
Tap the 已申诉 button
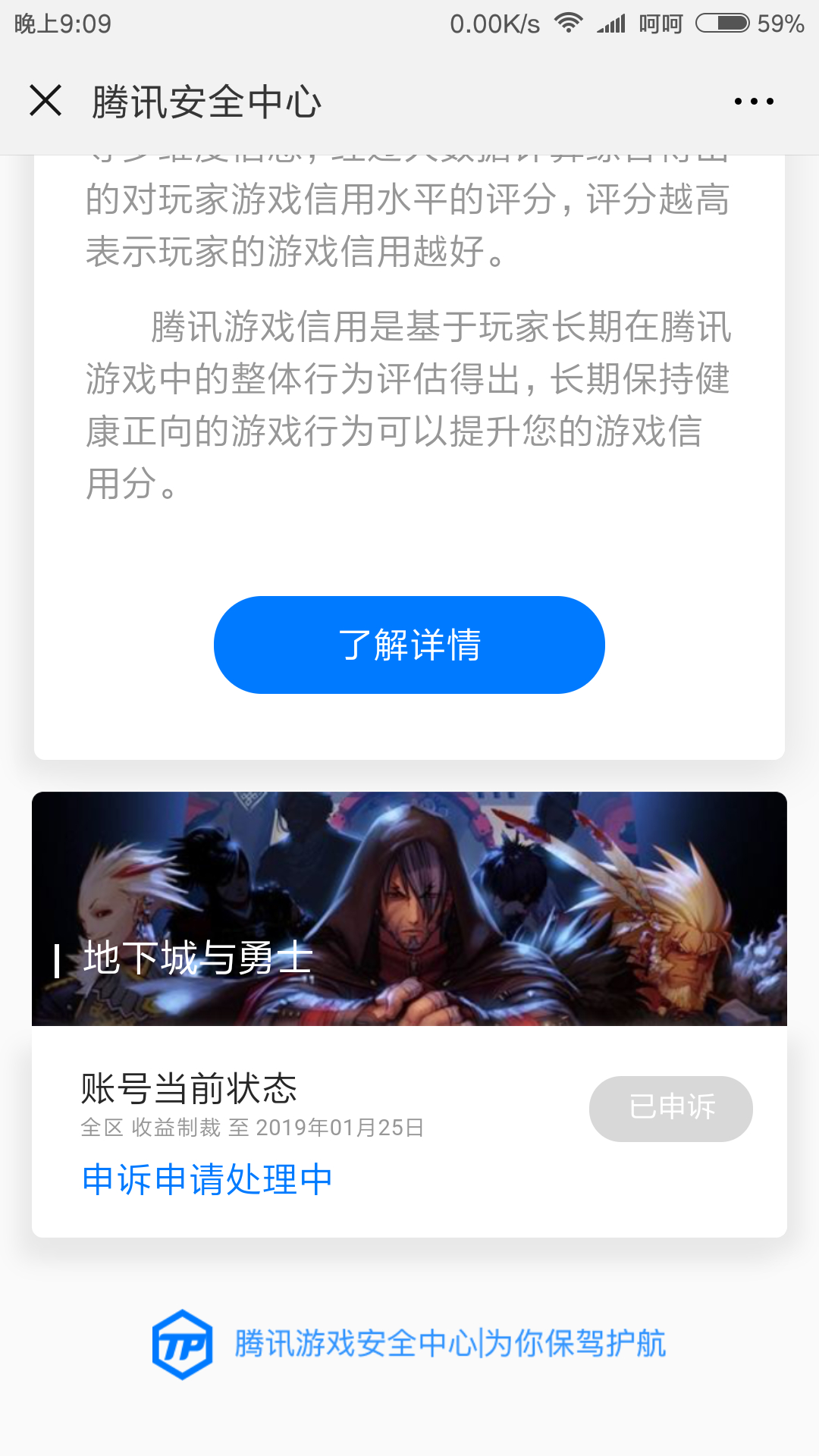pos(671,1108)
